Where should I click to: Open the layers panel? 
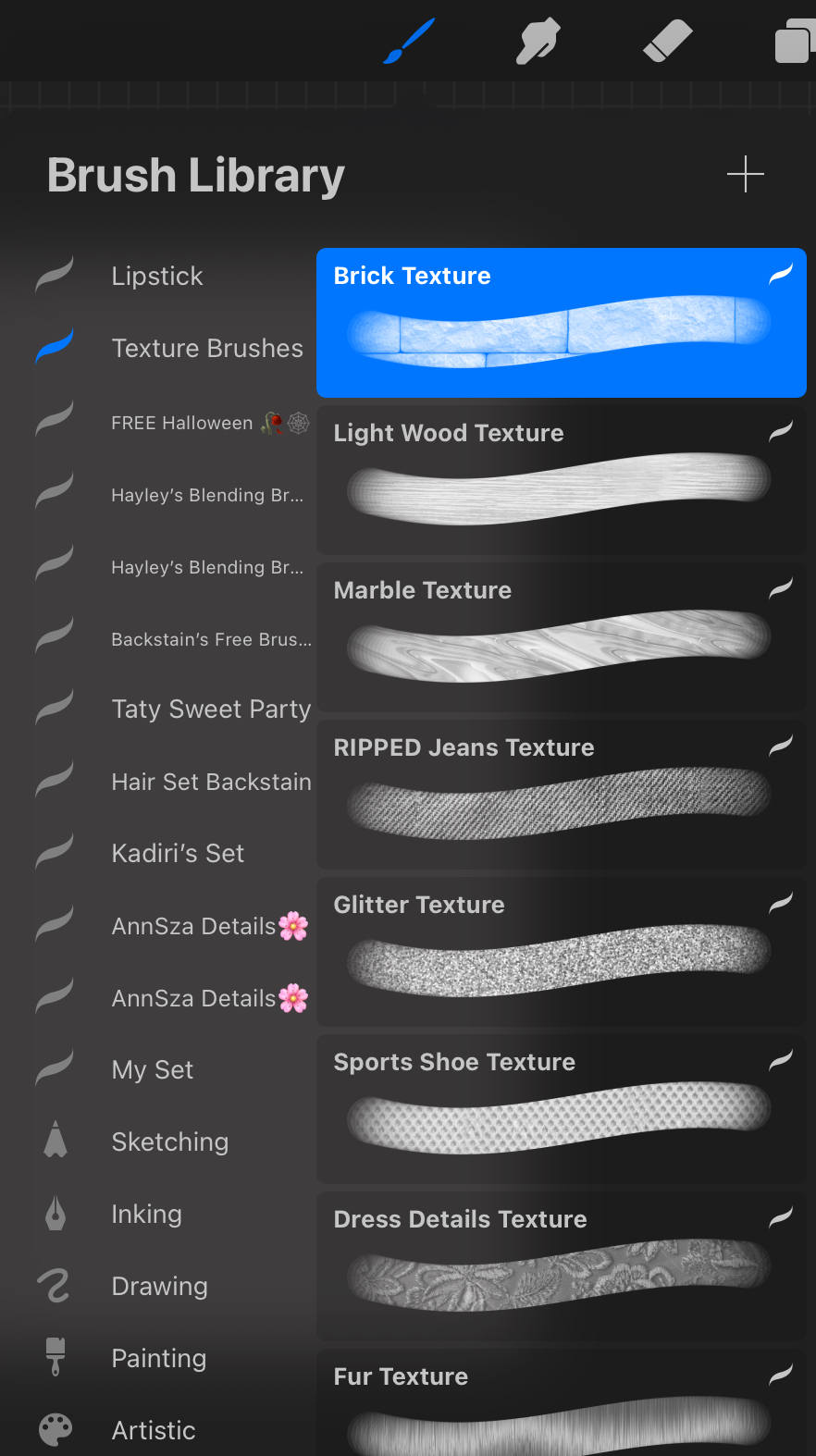(793, 43)
